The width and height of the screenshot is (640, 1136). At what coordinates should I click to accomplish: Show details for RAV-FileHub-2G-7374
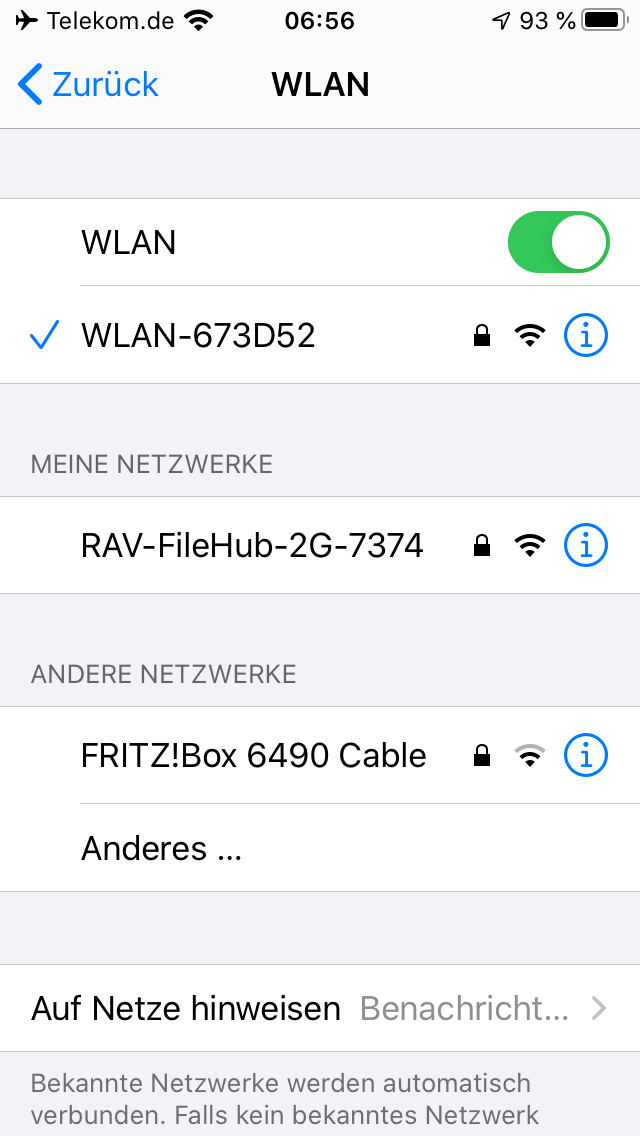click(586, 545)
